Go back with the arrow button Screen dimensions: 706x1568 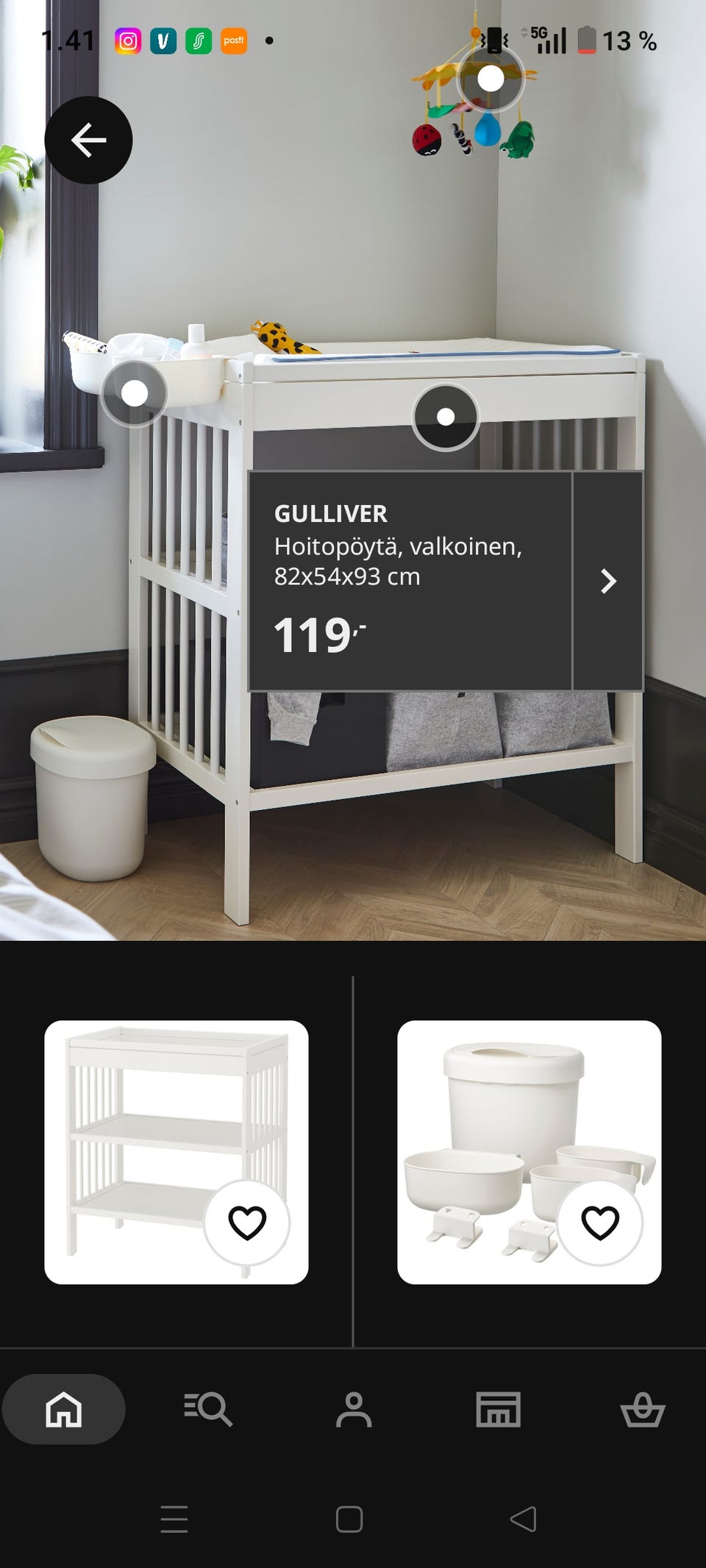point(88,140)
